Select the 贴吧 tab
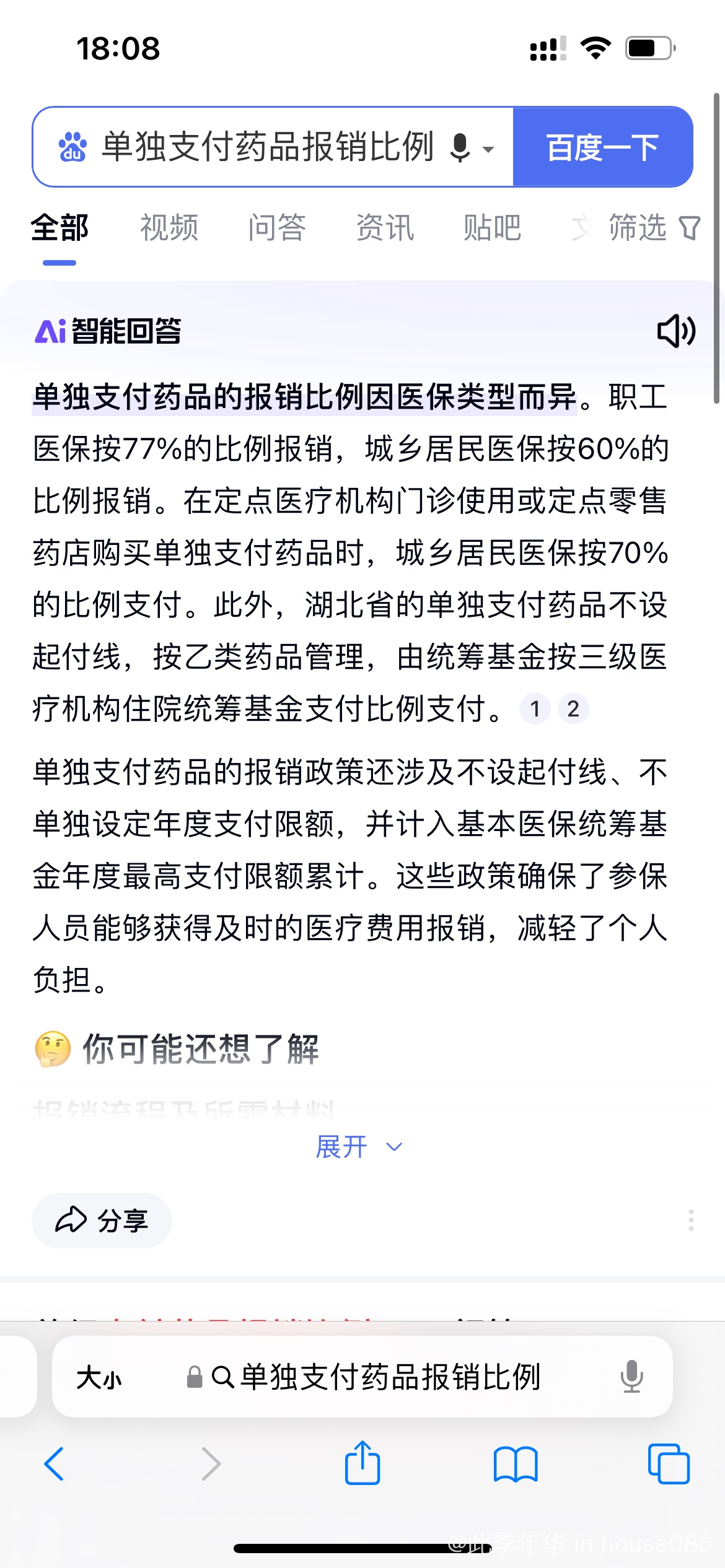The image size is (725, 1568). (492, 227)
